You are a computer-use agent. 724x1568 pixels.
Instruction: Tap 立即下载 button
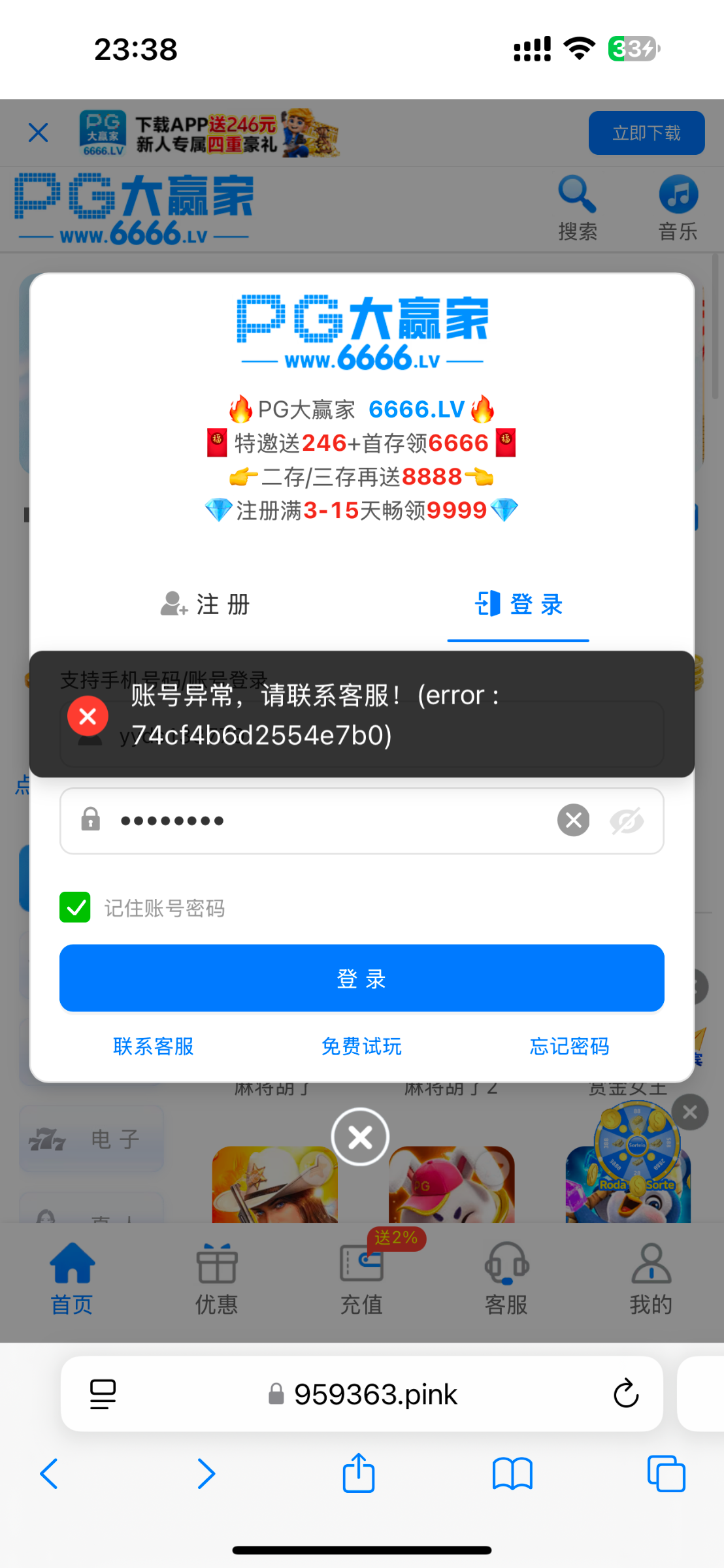646,133
